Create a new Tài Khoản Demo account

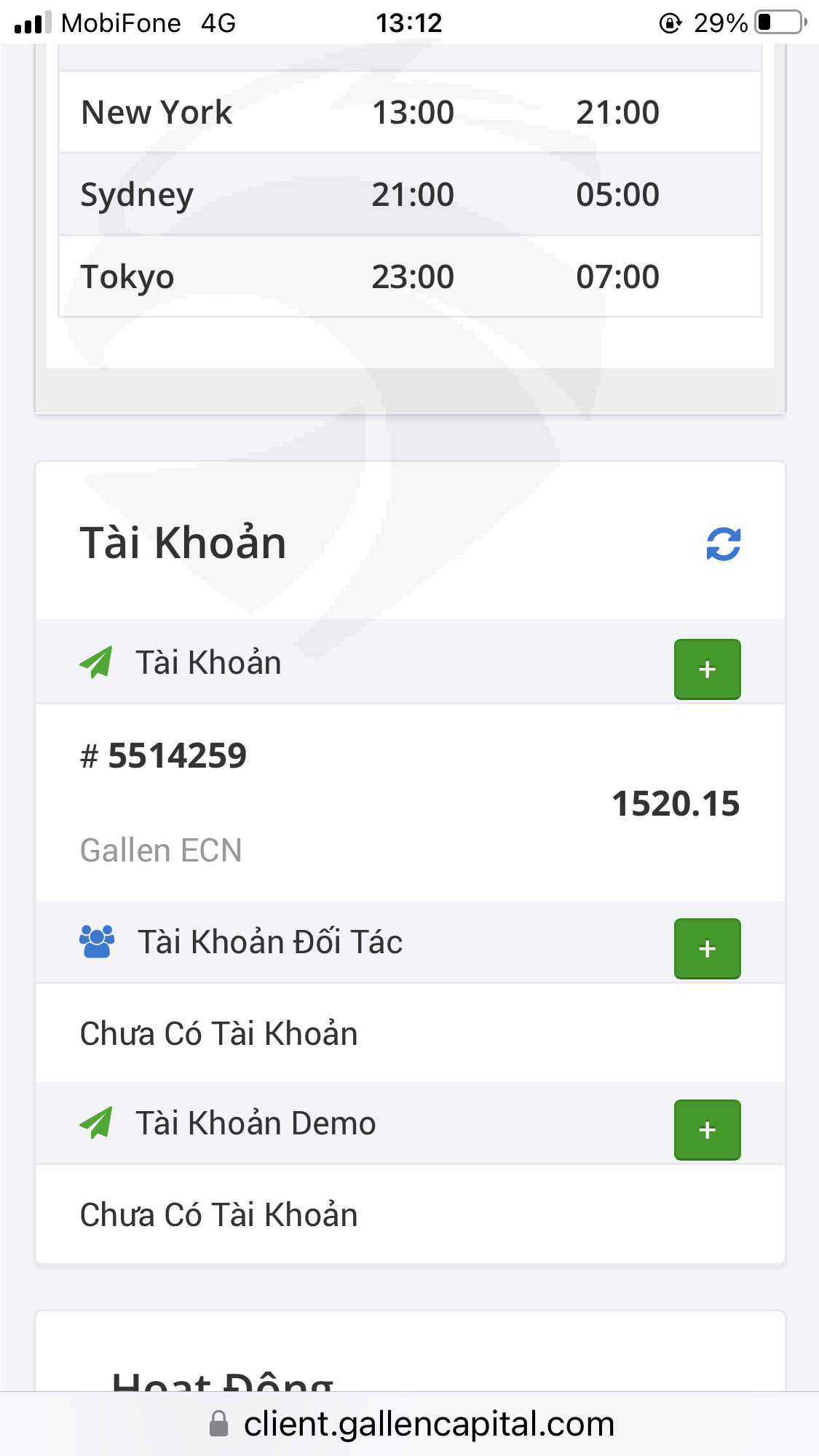coord(707,1129)
